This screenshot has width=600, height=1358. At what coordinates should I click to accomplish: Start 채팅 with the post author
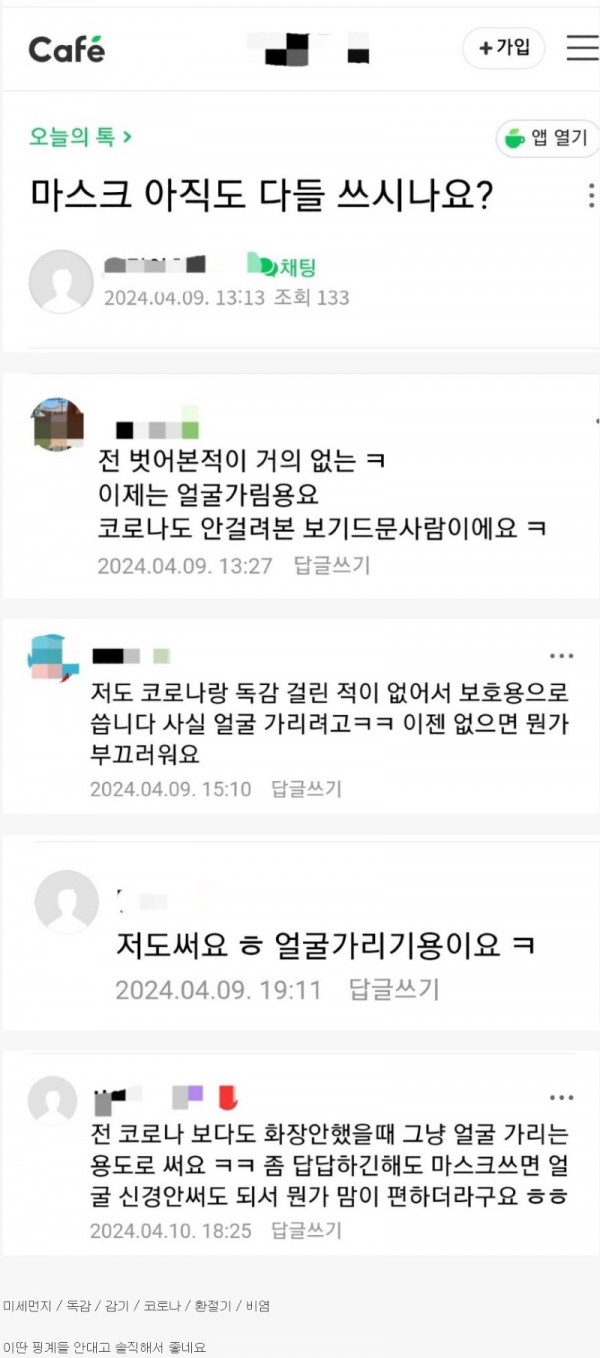[x=282, y=265]
